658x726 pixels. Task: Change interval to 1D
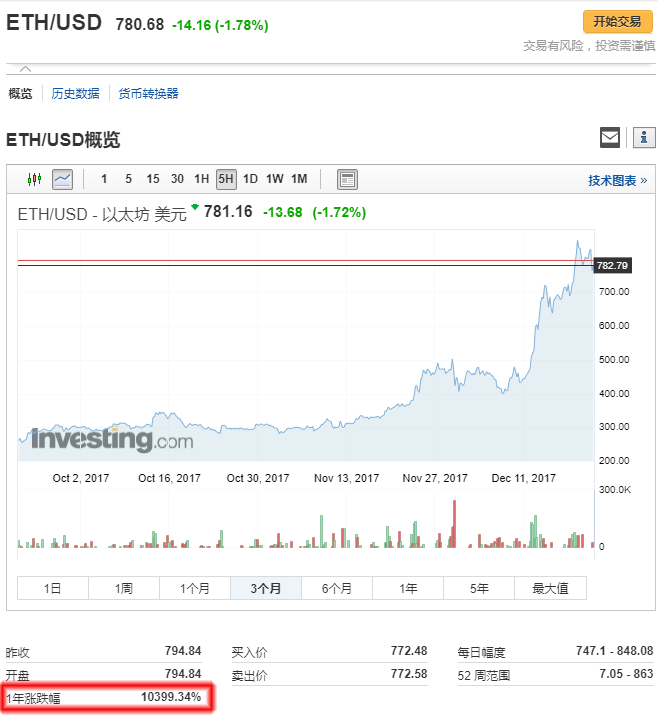pyautogui.click(x=250, y=179)
